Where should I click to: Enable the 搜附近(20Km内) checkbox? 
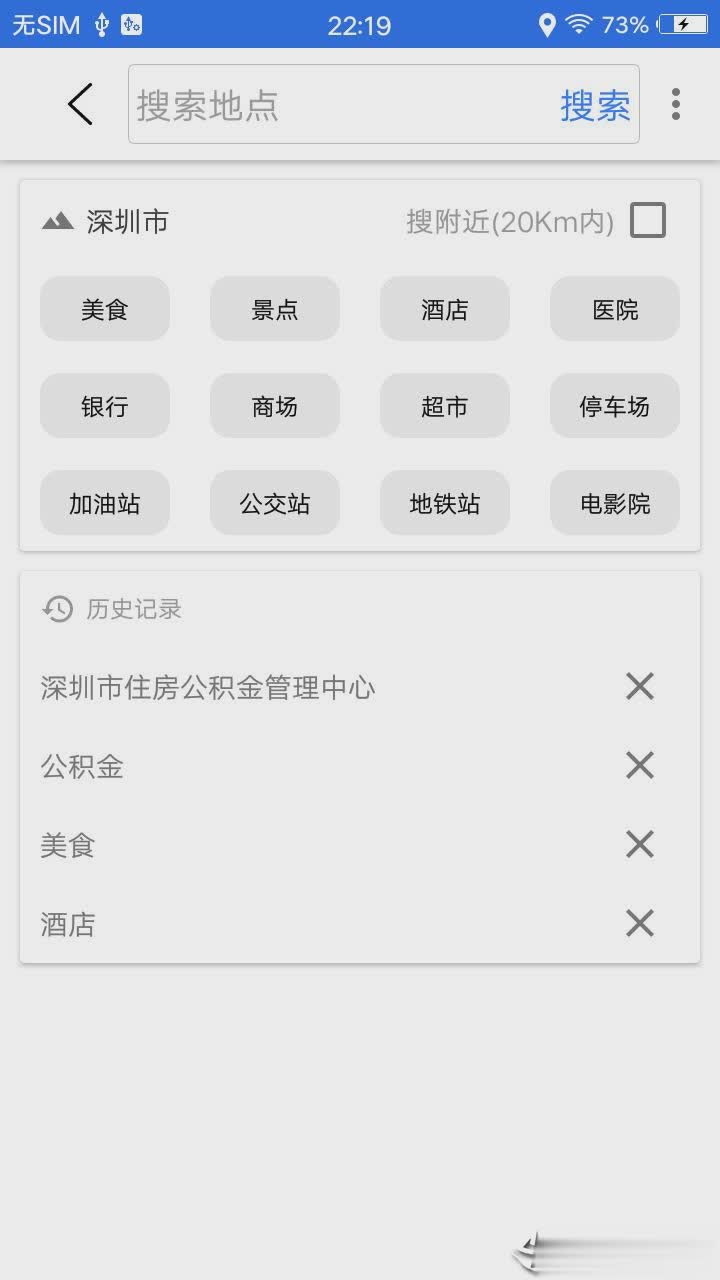point(647,220)
